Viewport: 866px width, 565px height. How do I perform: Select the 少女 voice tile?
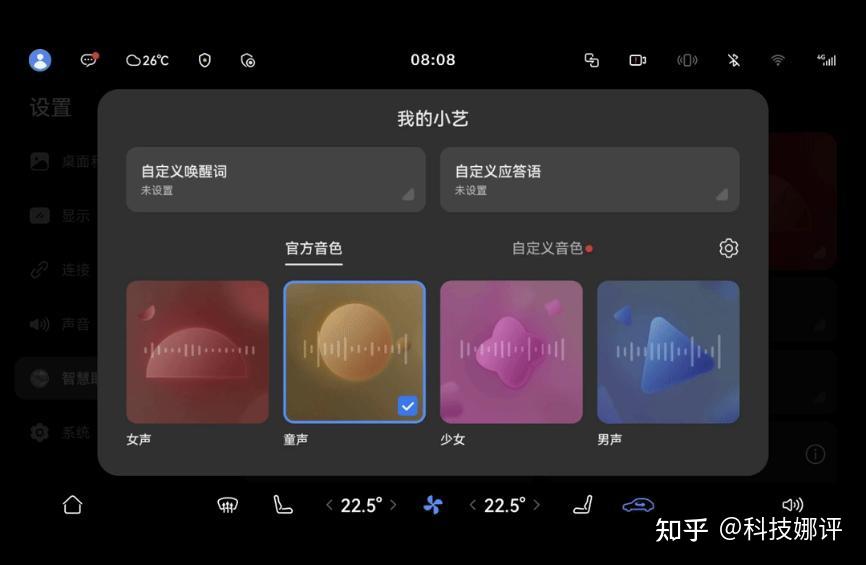511,352
